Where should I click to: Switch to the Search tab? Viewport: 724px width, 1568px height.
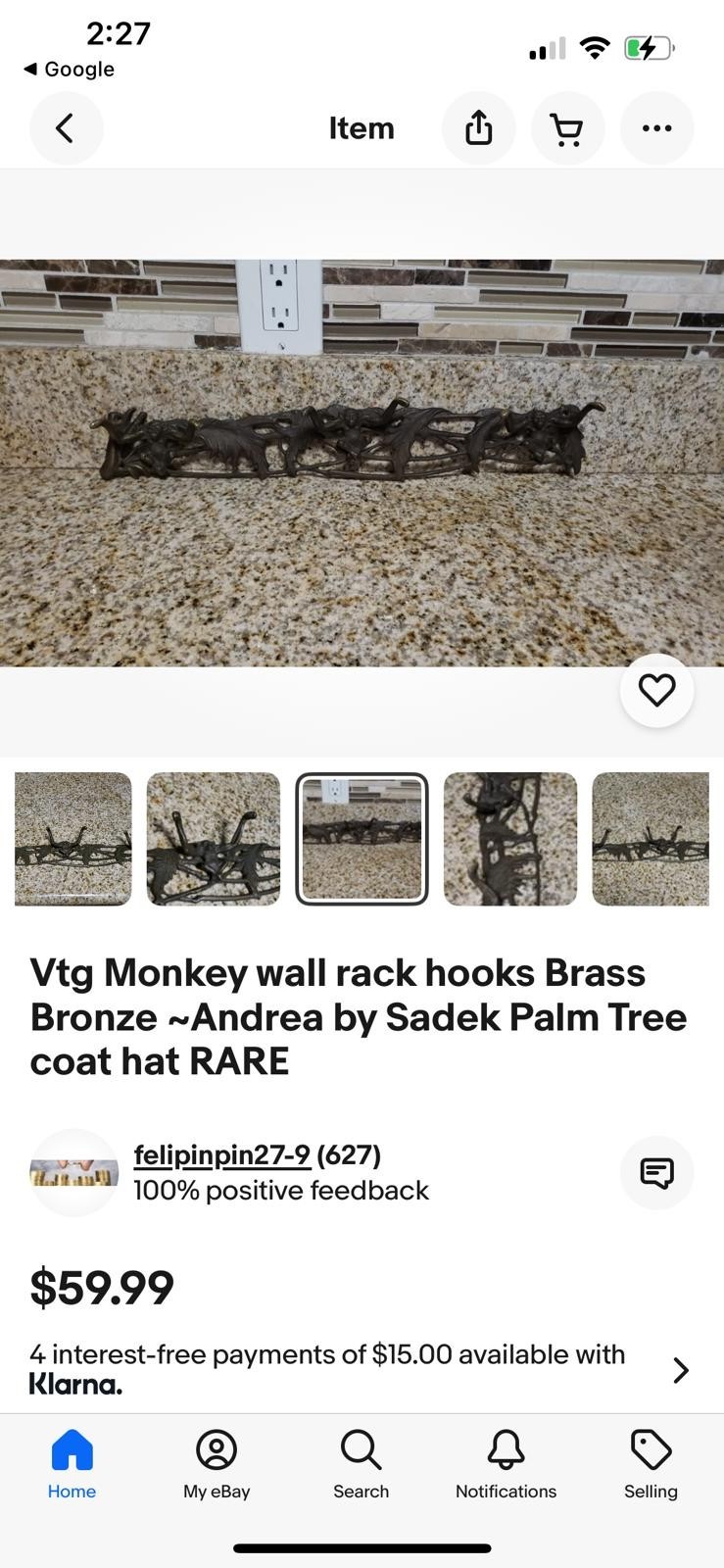361,1464
